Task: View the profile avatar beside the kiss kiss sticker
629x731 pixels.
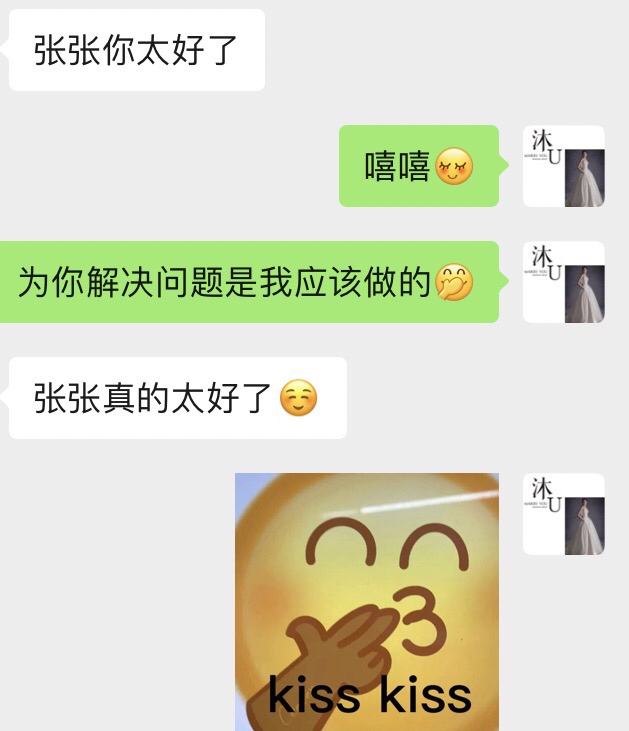Action: coord(563,514)
